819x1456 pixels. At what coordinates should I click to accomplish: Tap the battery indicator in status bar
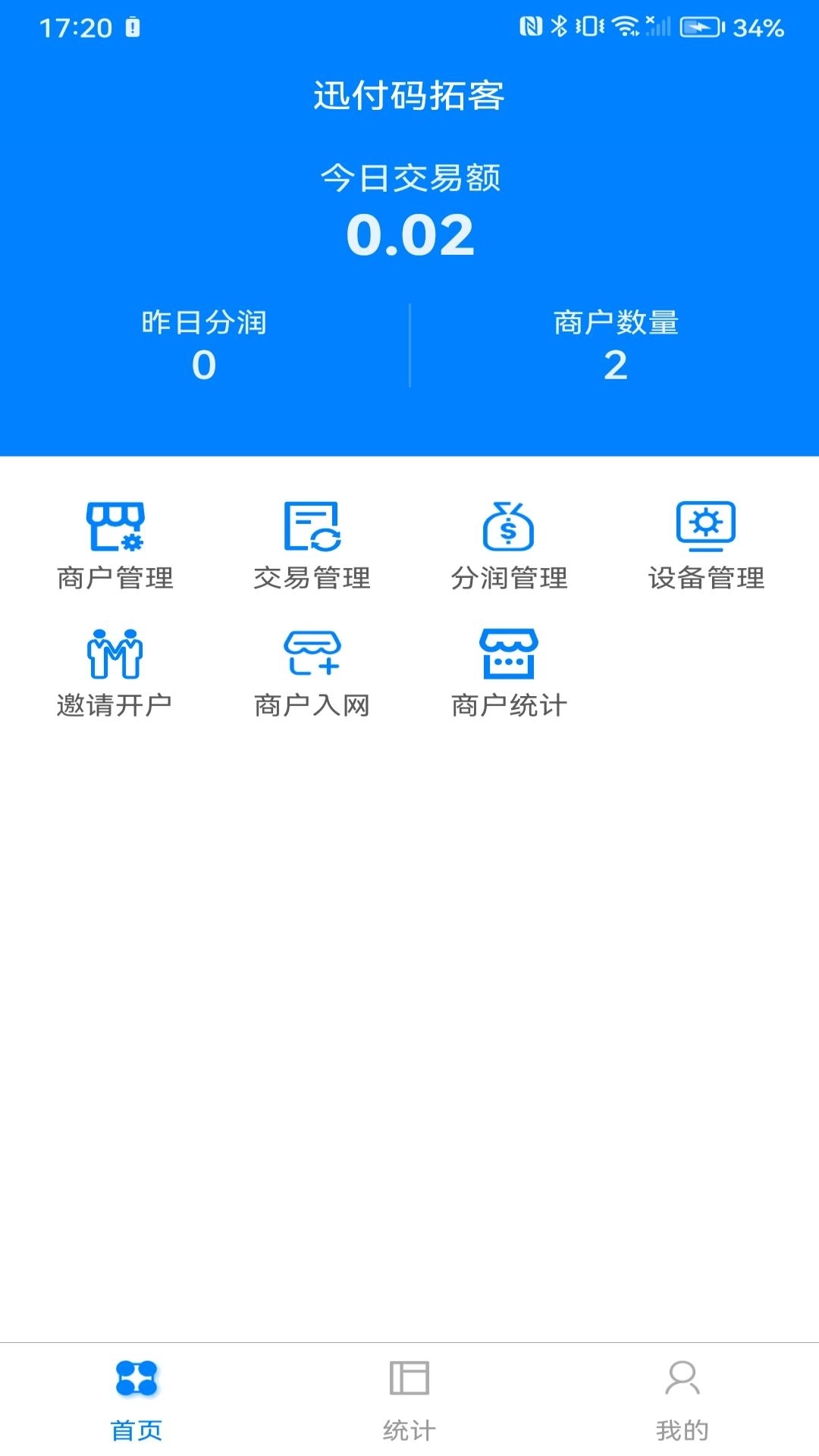(701, 27)
